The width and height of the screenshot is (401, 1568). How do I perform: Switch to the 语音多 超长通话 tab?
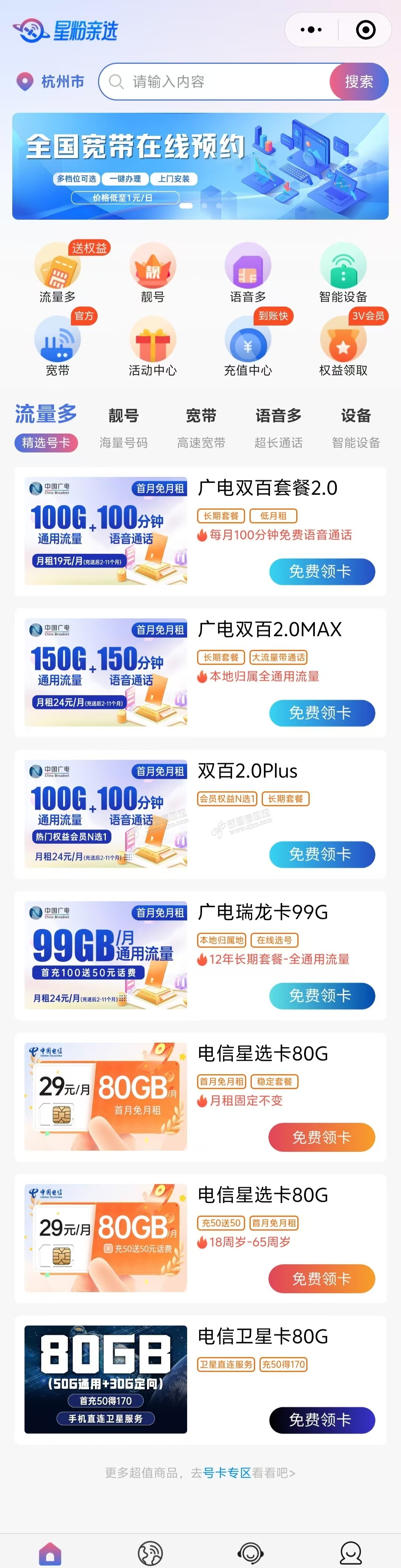coord(278,427)
